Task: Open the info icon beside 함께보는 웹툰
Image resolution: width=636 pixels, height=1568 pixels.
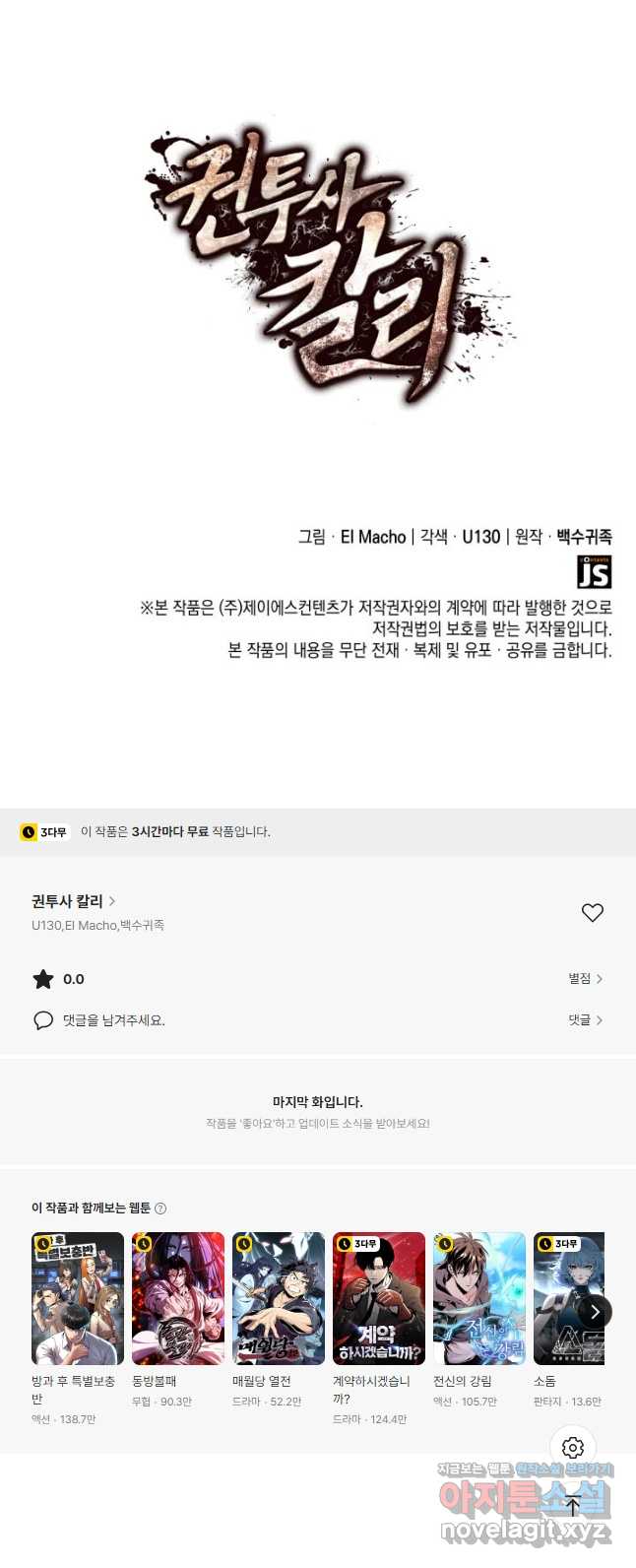Action: click(x=161, y=1209)
